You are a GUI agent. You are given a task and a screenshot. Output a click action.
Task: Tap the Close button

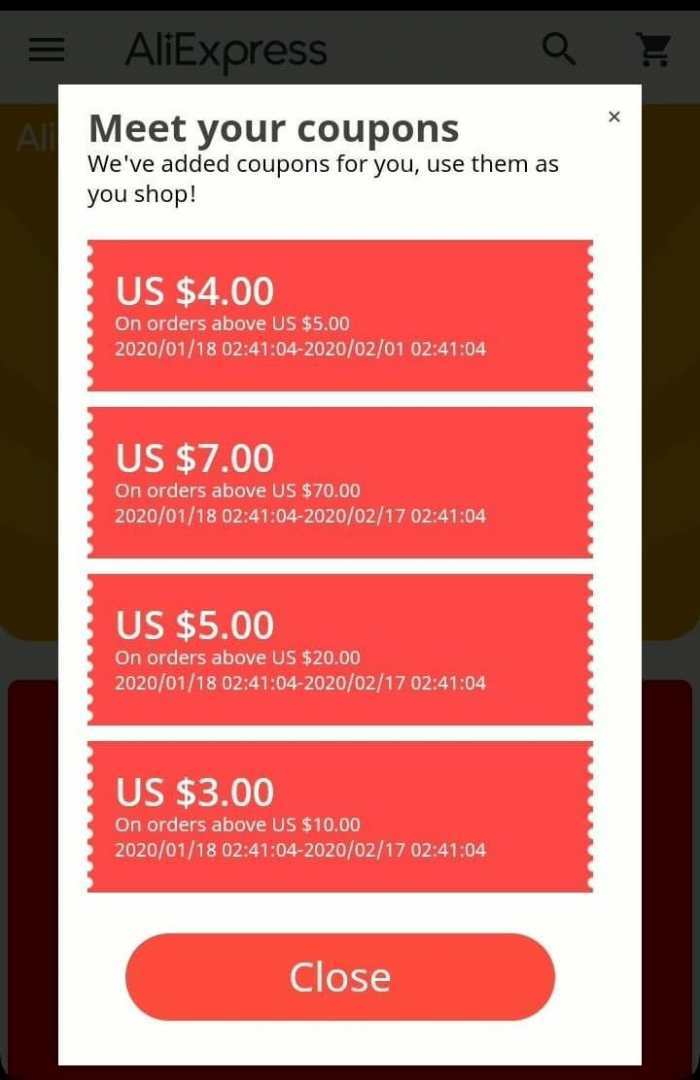click(340, 977)
